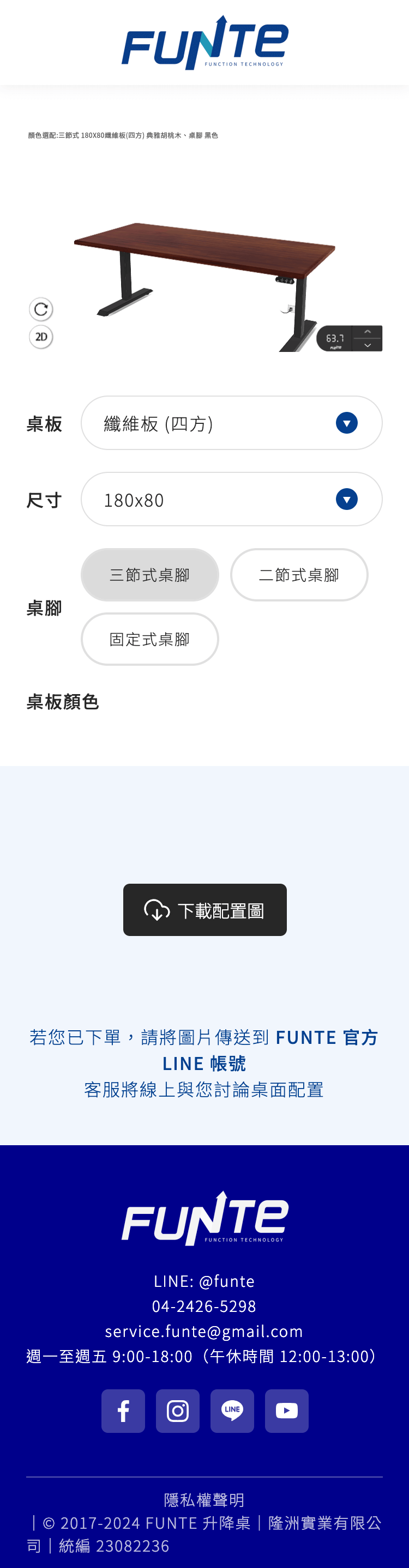
Task: Tap the FUNTE logo in the header
Action: 205,42
